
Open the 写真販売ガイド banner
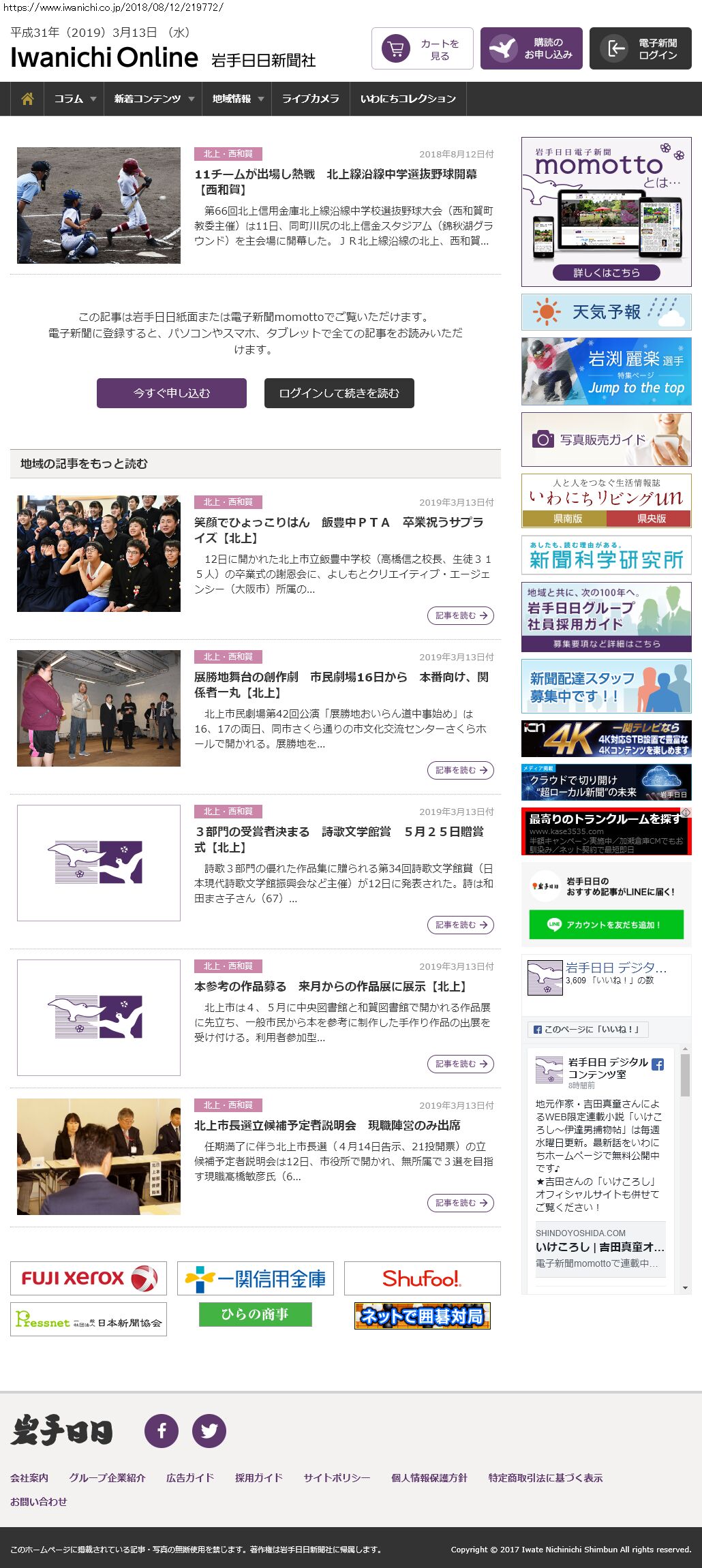click(607, 440)
